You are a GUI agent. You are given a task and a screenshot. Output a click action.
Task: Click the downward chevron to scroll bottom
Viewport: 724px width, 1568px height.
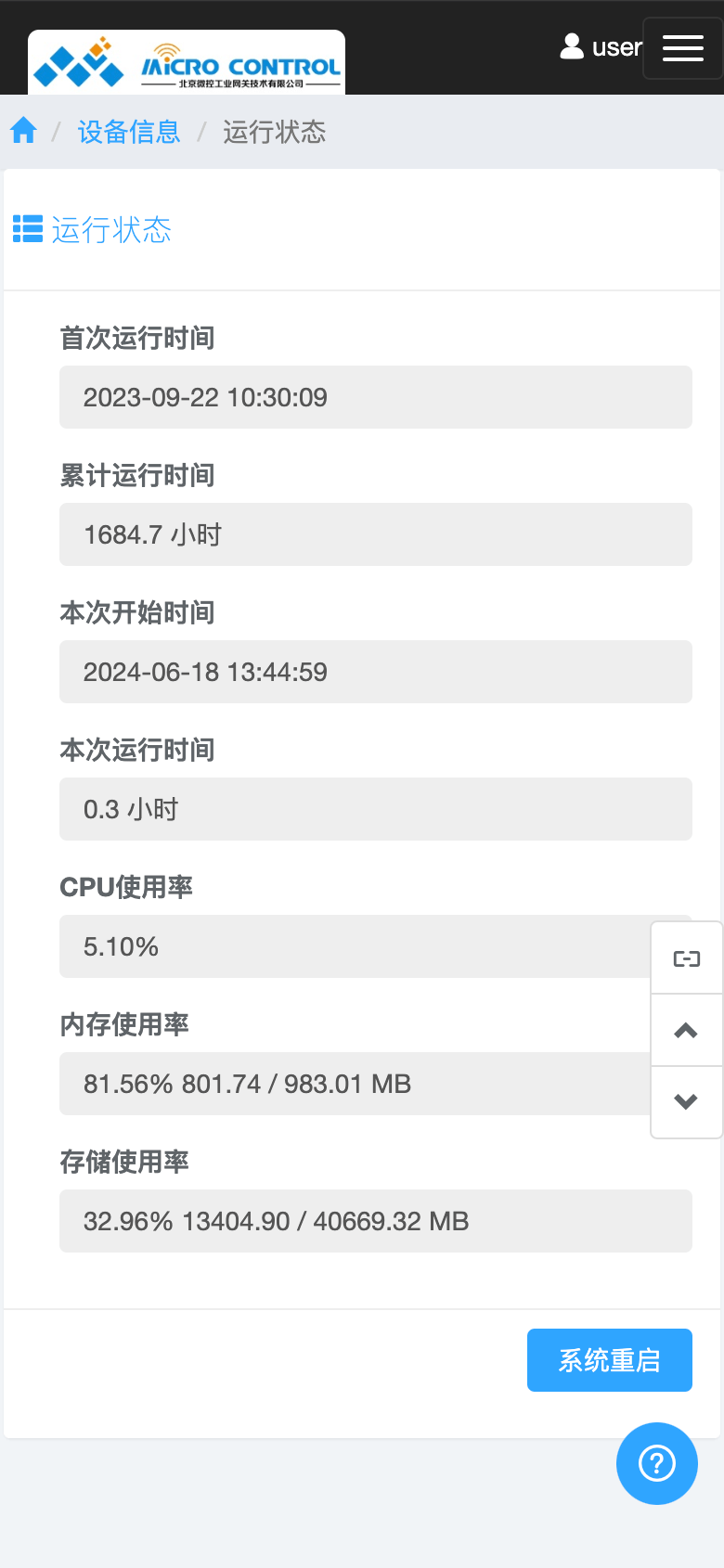click(685, 1101)
